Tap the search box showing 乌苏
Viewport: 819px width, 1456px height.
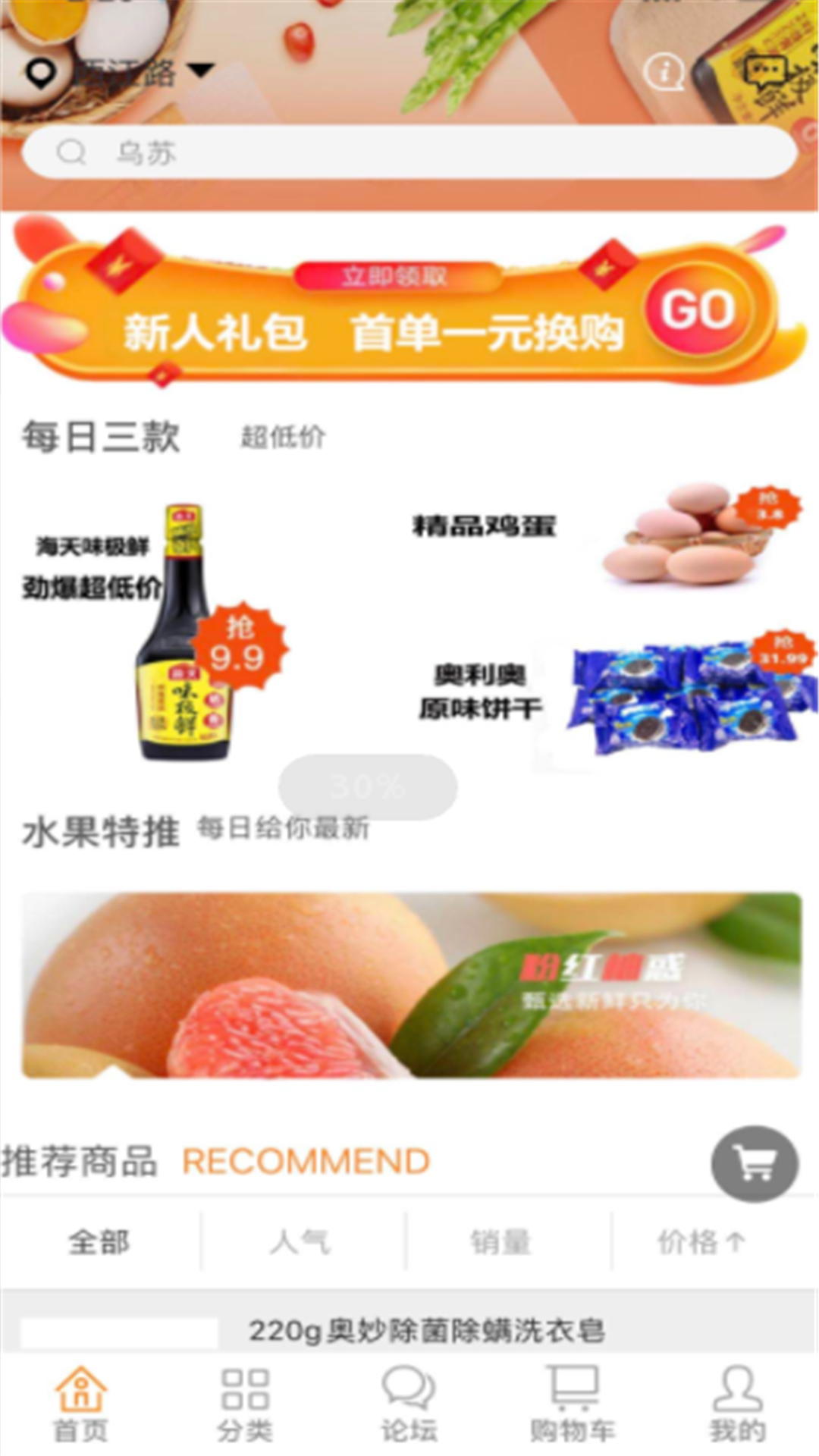tap(409, 152)
